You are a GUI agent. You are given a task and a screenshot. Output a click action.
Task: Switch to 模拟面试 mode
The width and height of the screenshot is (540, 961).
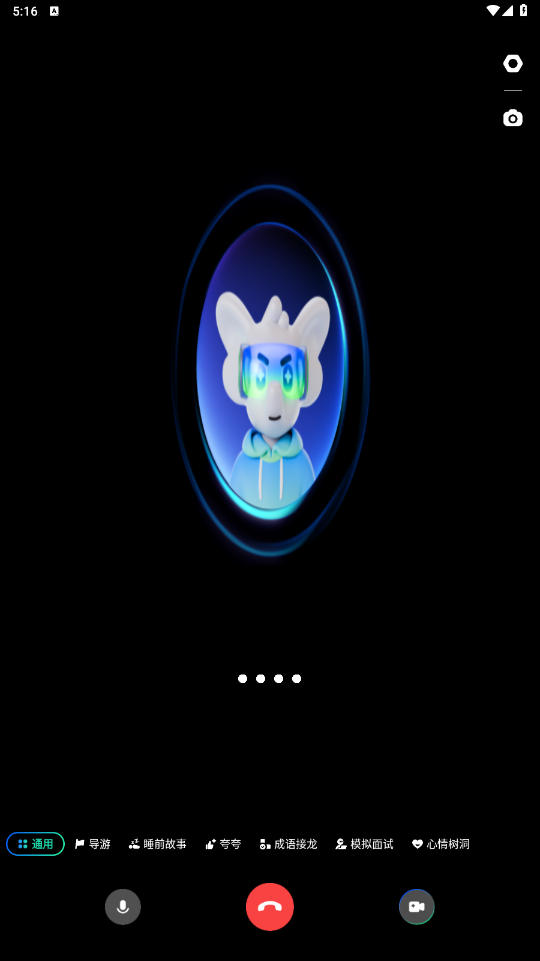[x=364, y=844]
